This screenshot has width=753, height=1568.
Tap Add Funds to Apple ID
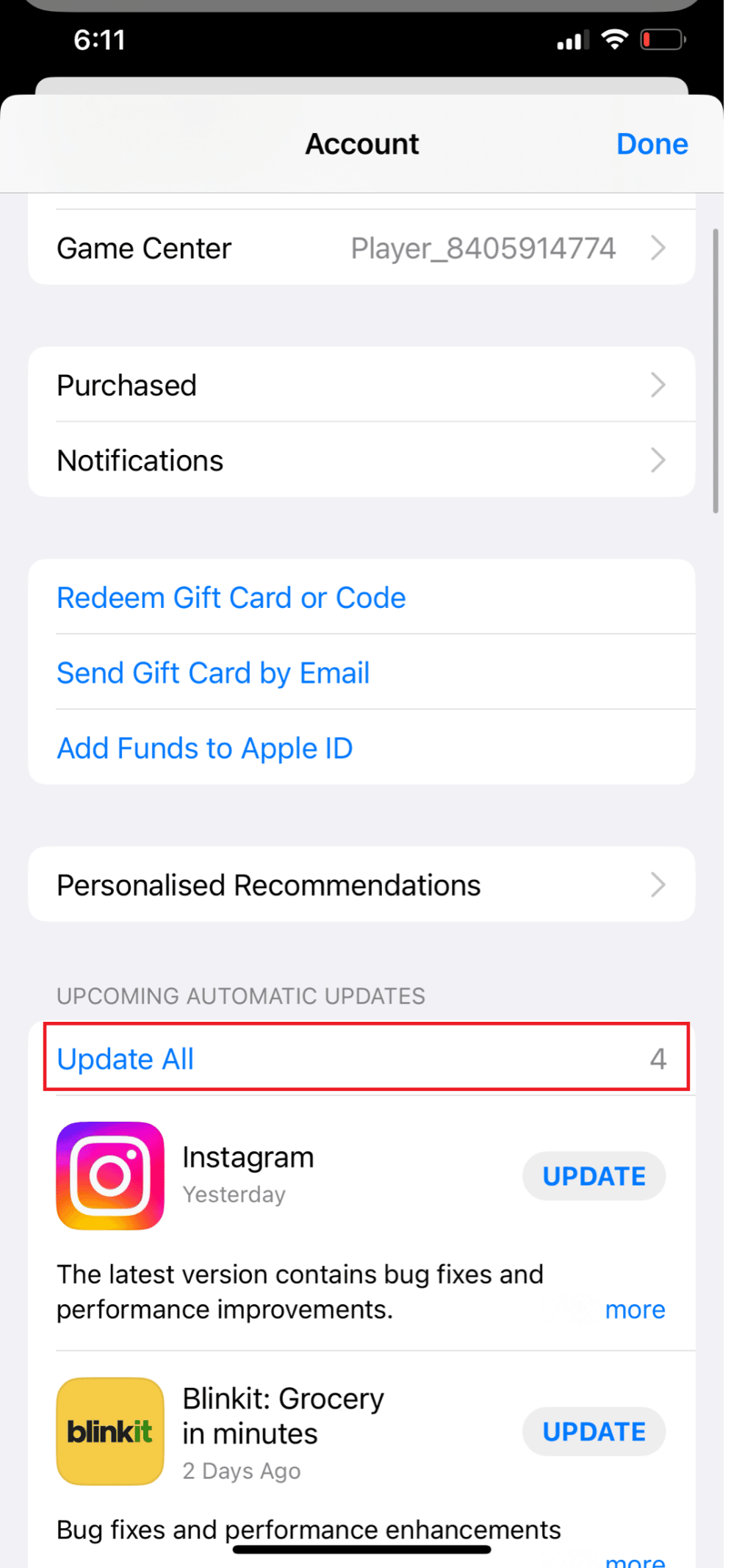pos(205,748)
